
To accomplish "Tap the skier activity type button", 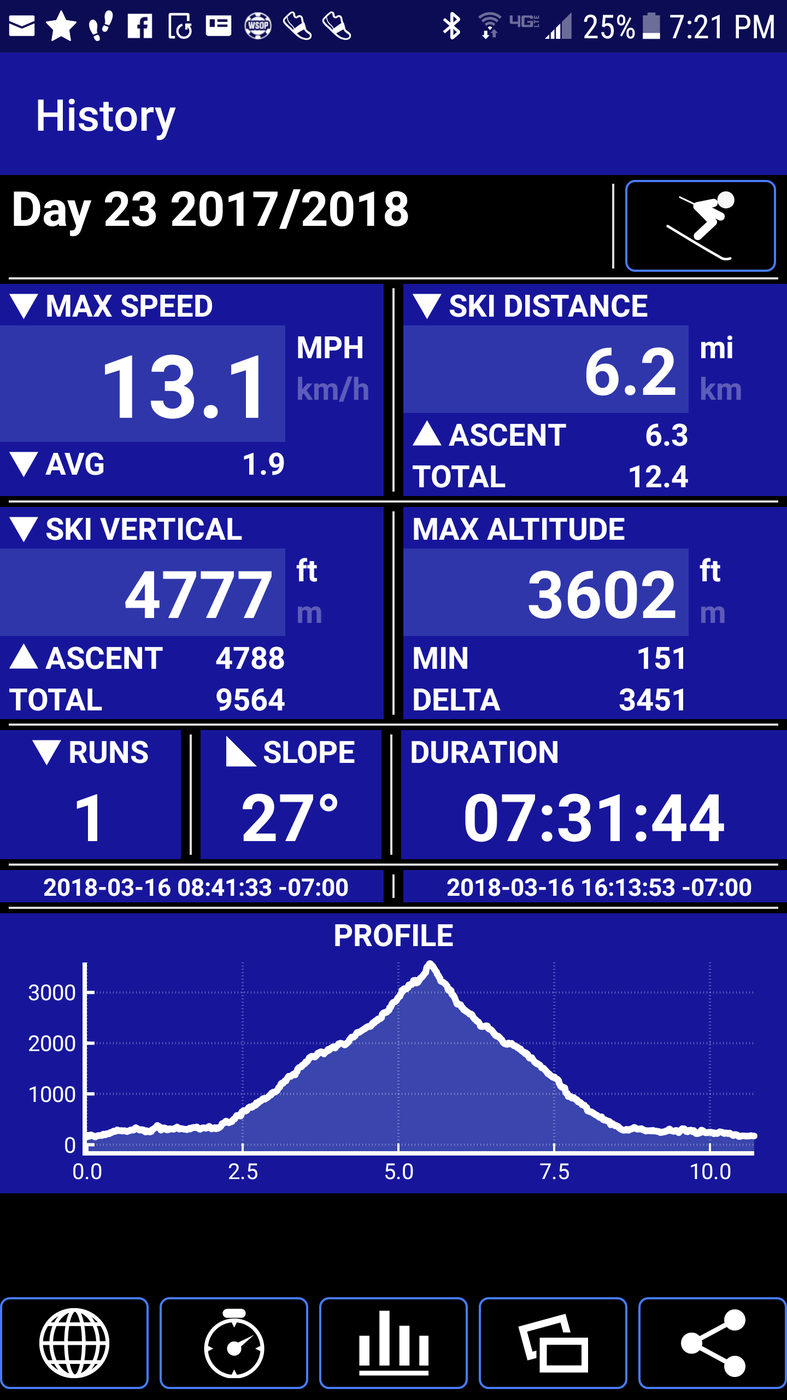I will click(x=700, y=226).
